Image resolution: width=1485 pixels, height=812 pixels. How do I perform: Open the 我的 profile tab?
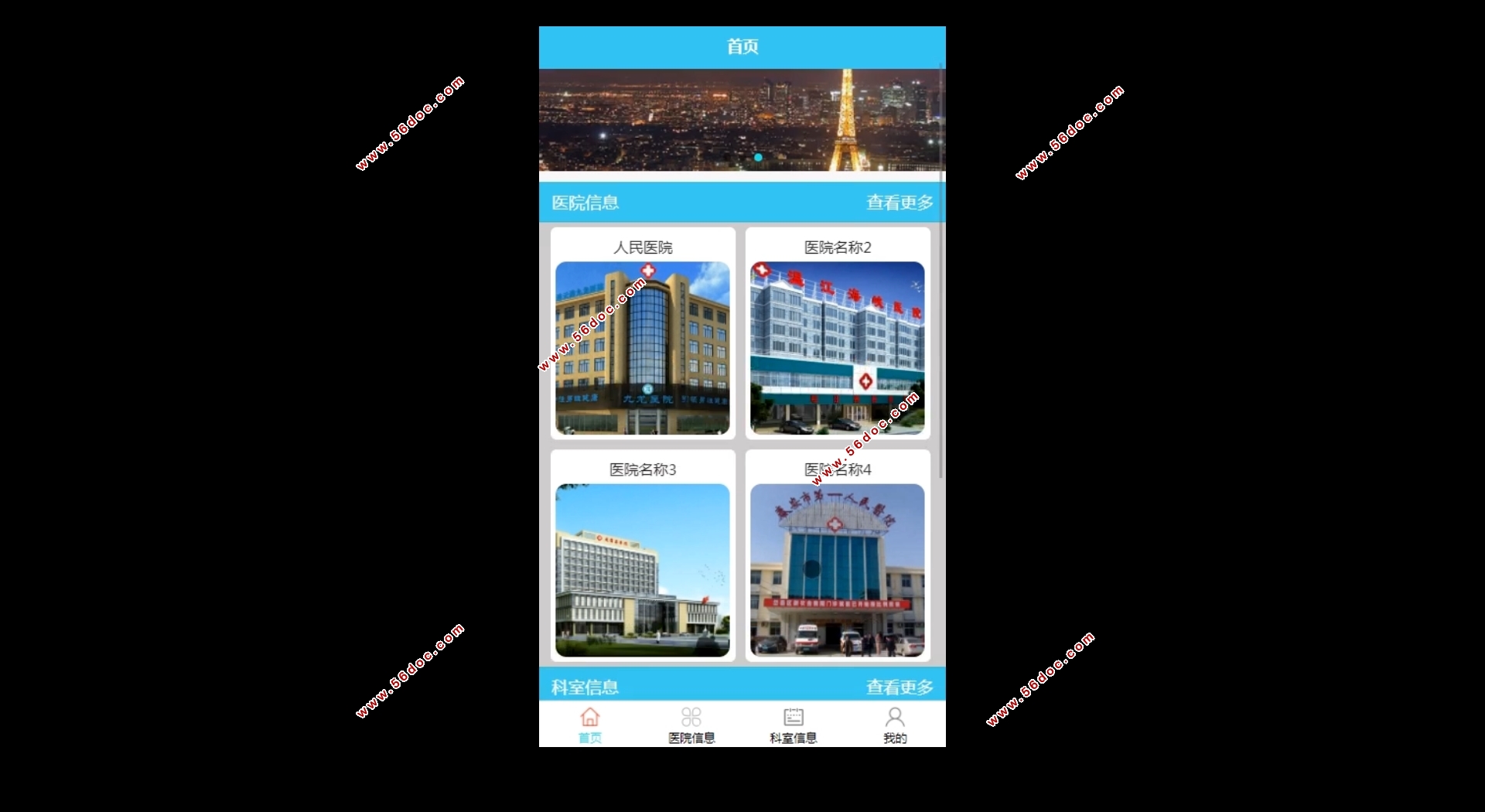pos(895,725)
